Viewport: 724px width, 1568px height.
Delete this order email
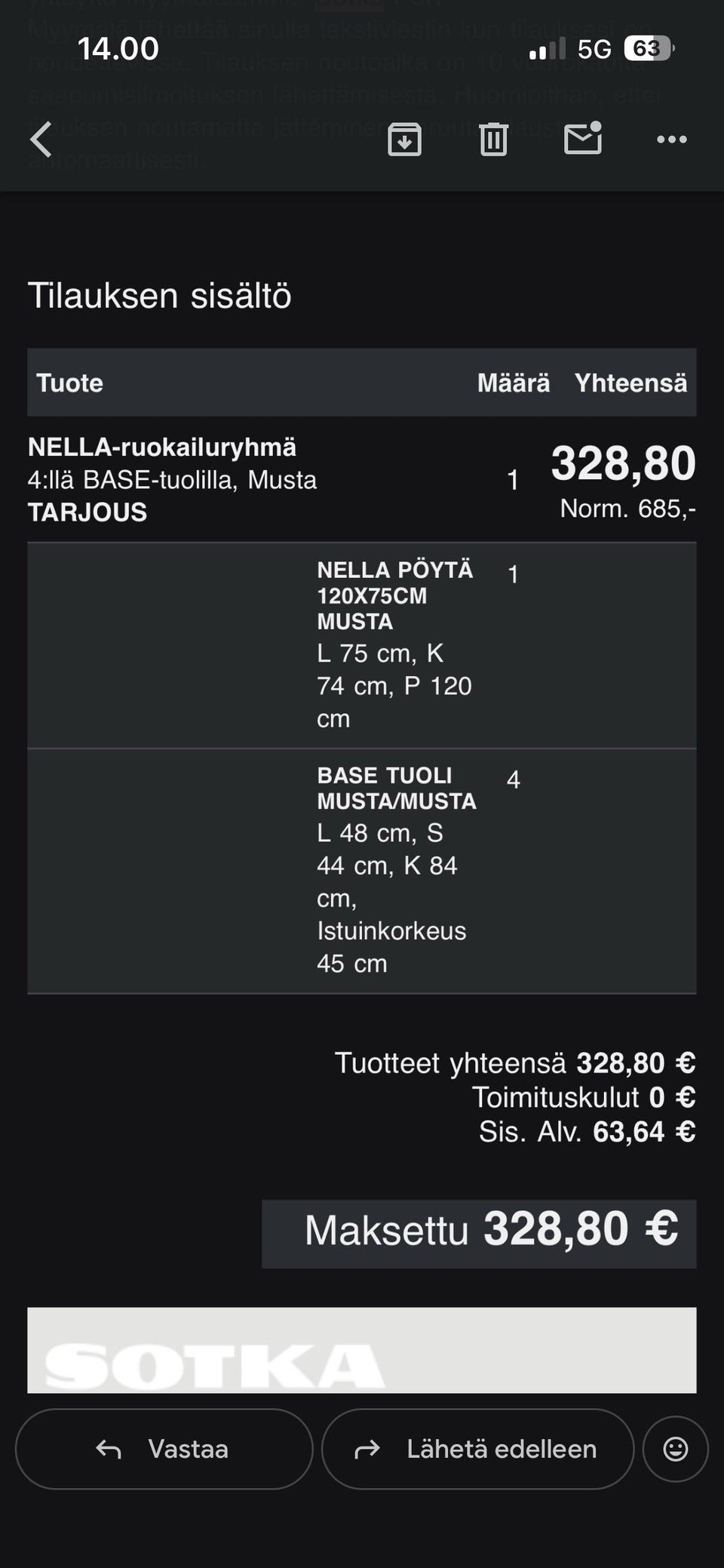(x=493, y=140)
